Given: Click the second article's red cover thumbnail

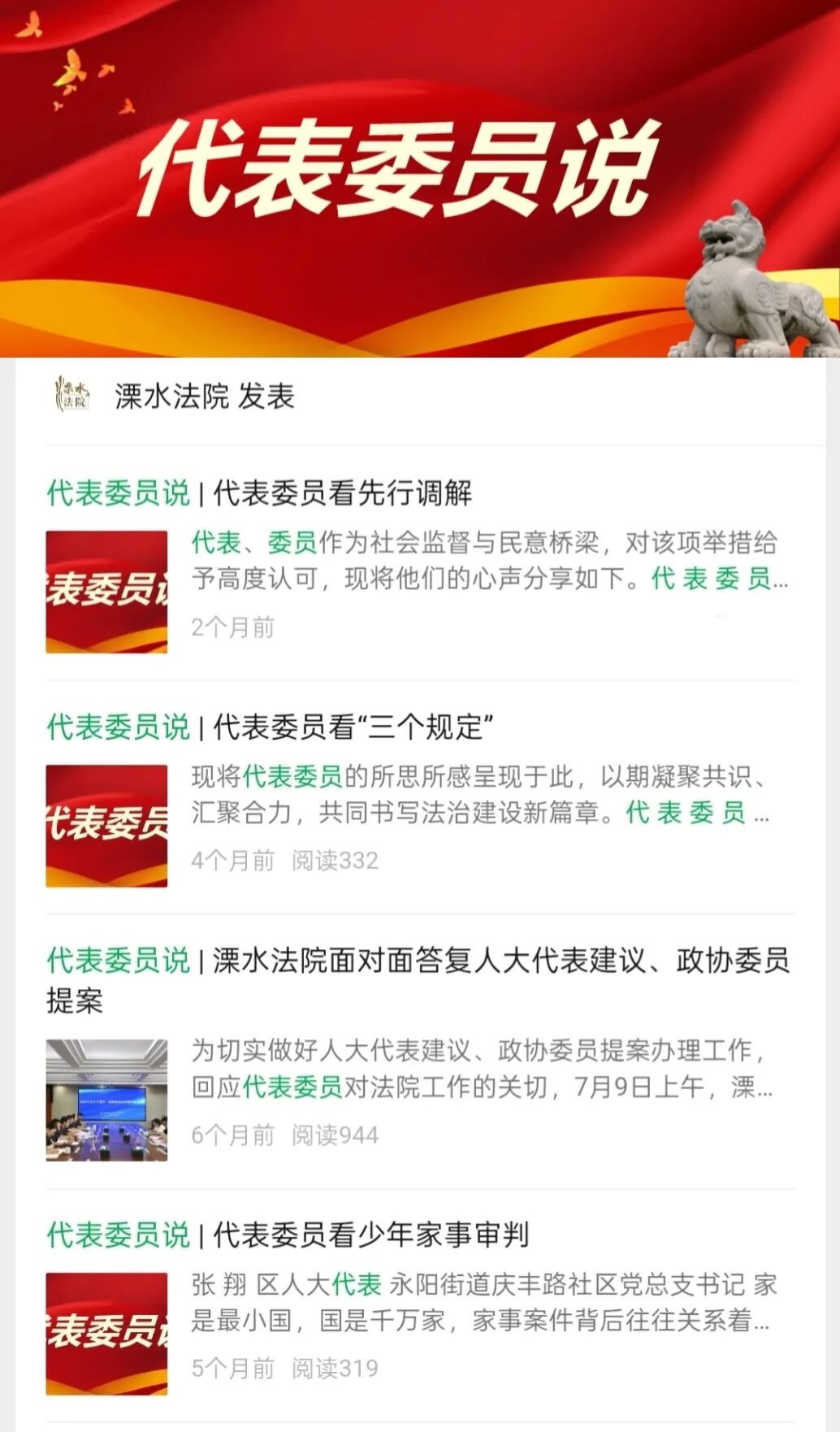Looking at the screenshot, I should [106, 822].
